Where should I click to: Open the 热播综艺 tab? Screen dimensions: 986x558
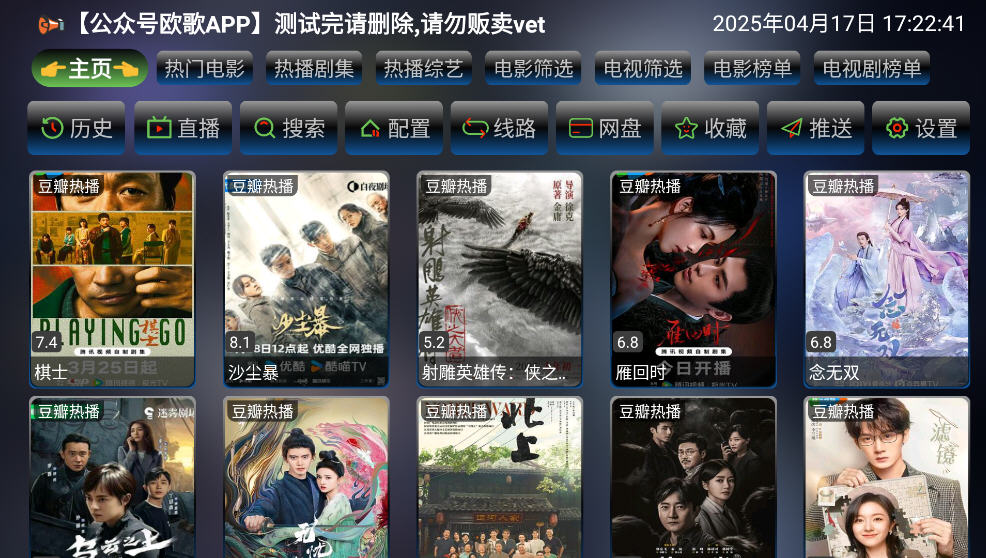(424, 69)
